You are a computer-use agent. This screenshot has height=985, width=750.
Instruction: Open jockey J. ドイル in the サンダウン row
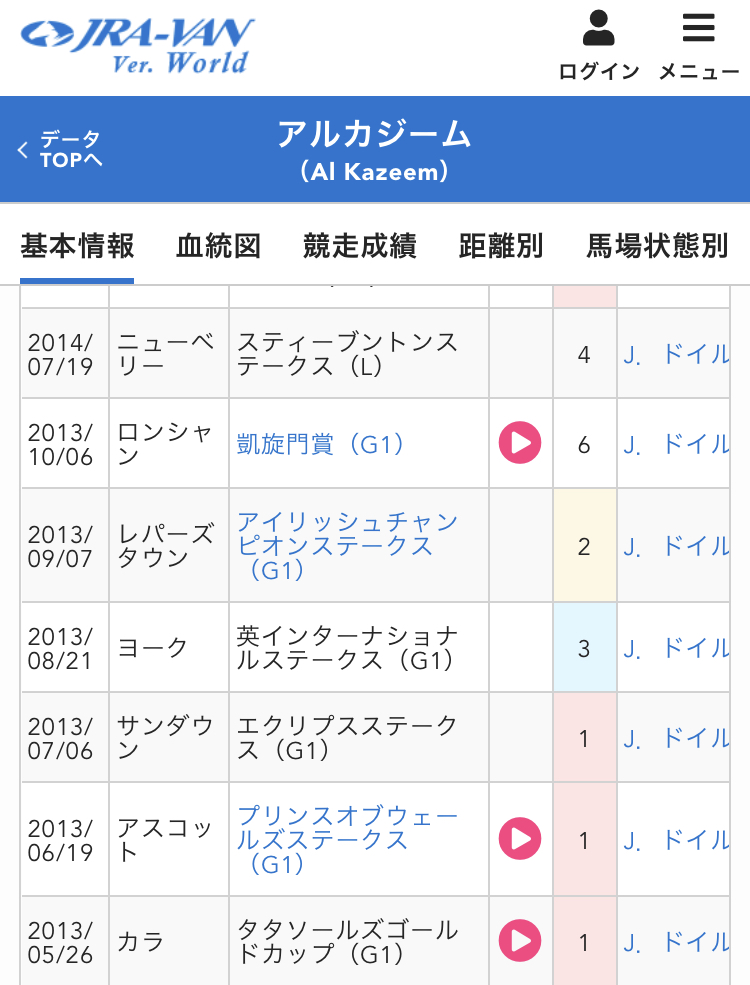pyautogui.click(x=676, y=738)
